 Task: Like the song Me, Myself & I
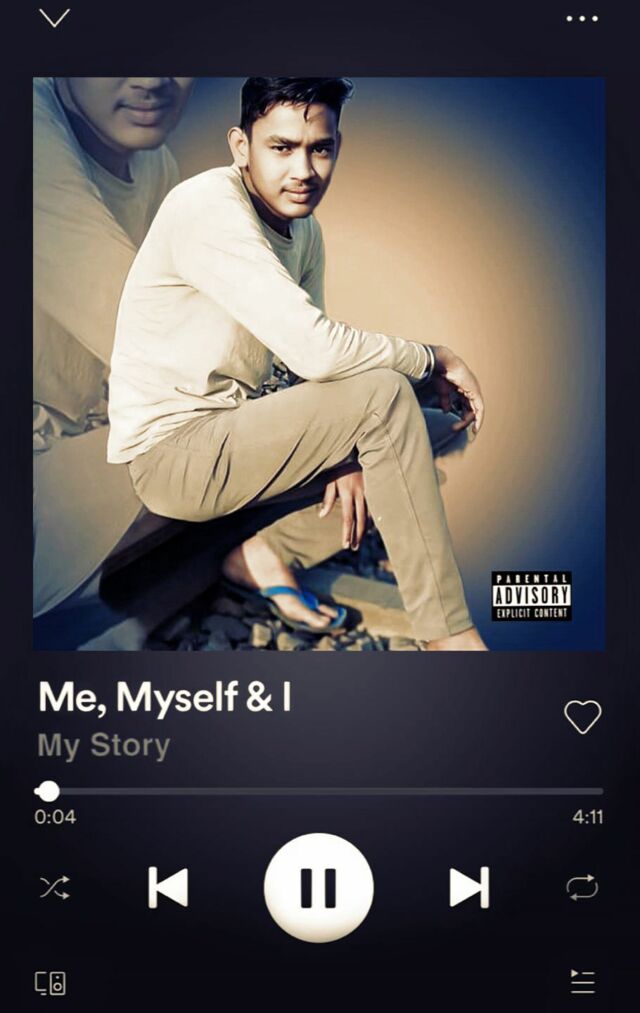[582, 716]
